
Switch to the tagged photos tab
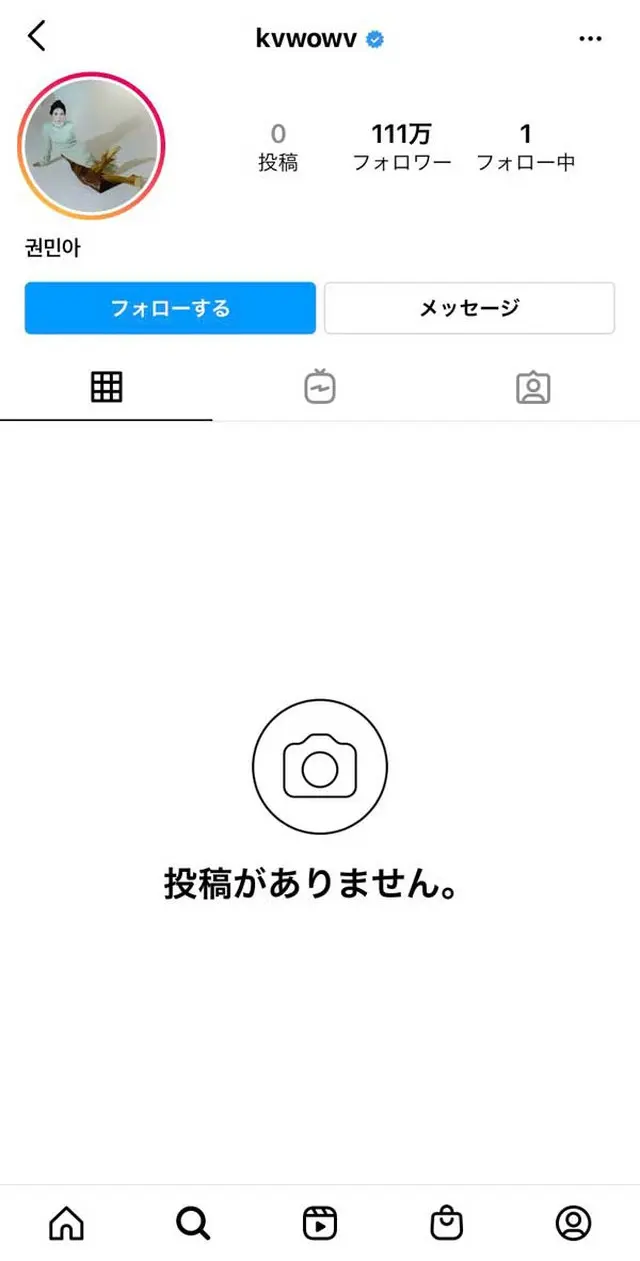(x=533, y=387)
